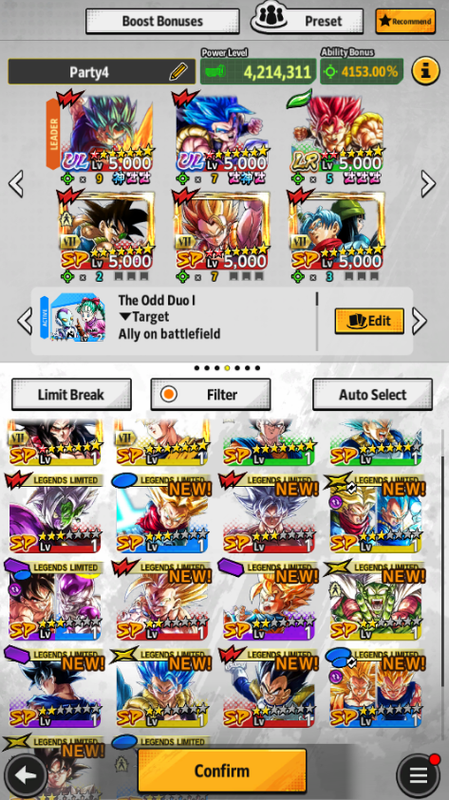
Task: Edit the Party4 name
Action: pyautogui.click(x=178, y=72)
